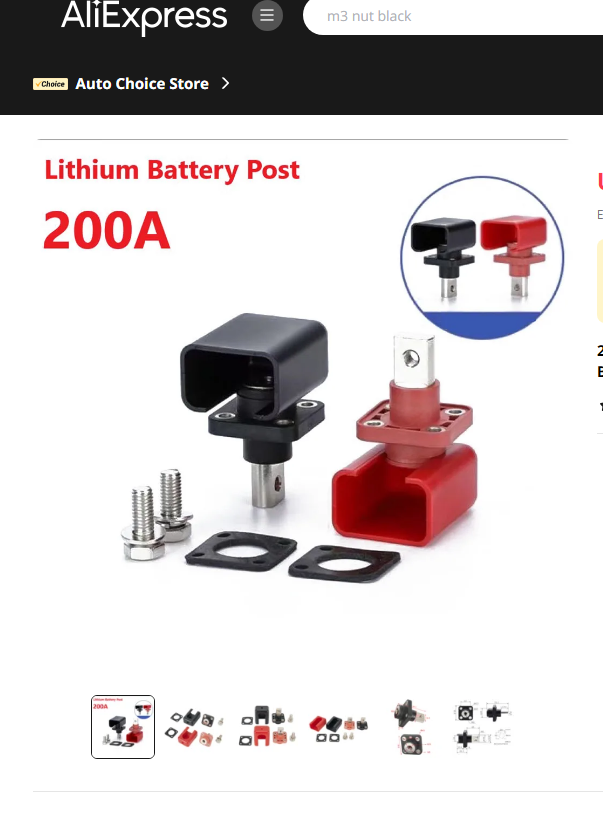Open the AliExpress home logo
This screenshot has height=818, width=603.
click(x=144, y=17)
